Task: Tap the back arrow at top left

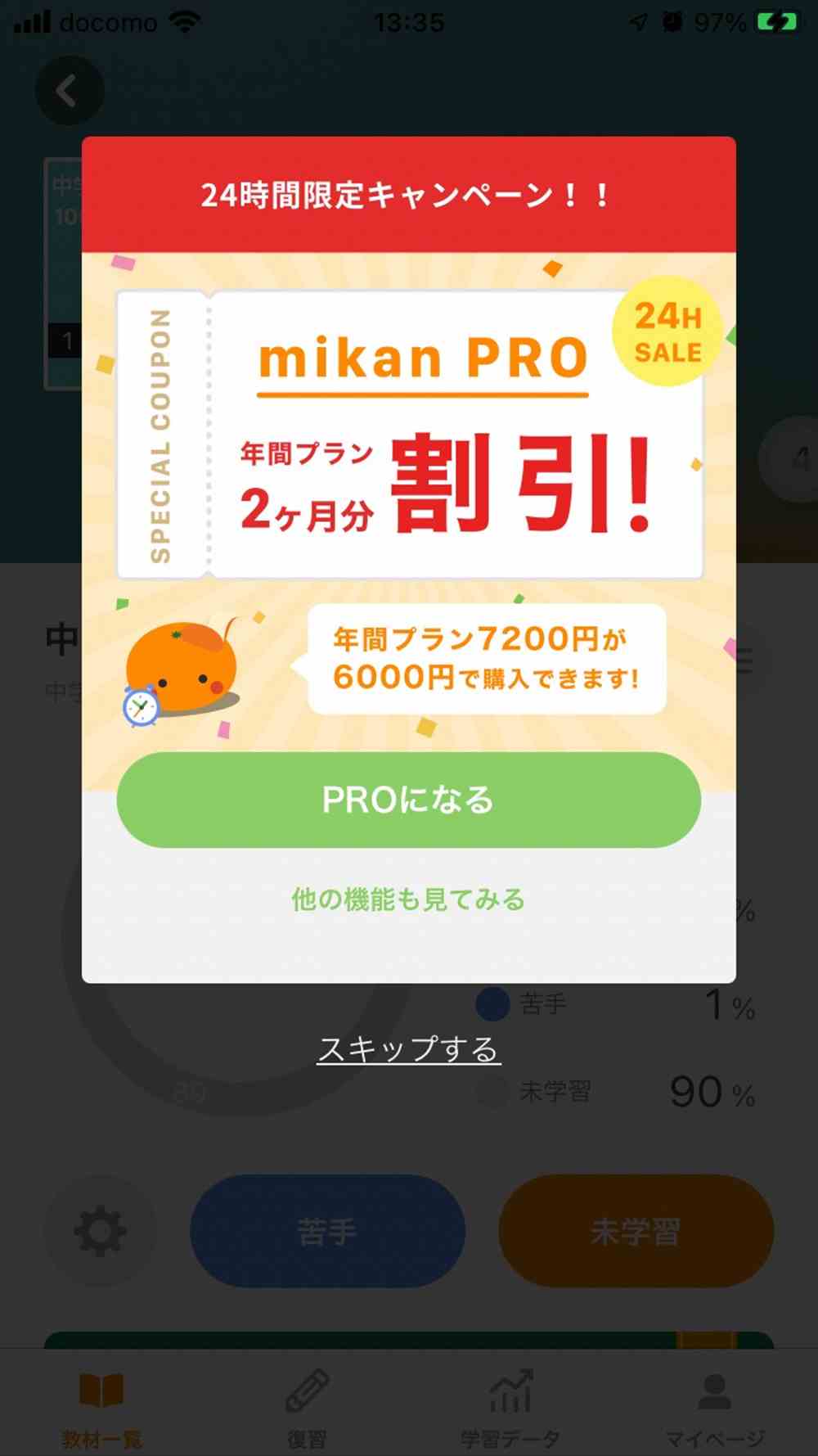Action: point(69,90)
